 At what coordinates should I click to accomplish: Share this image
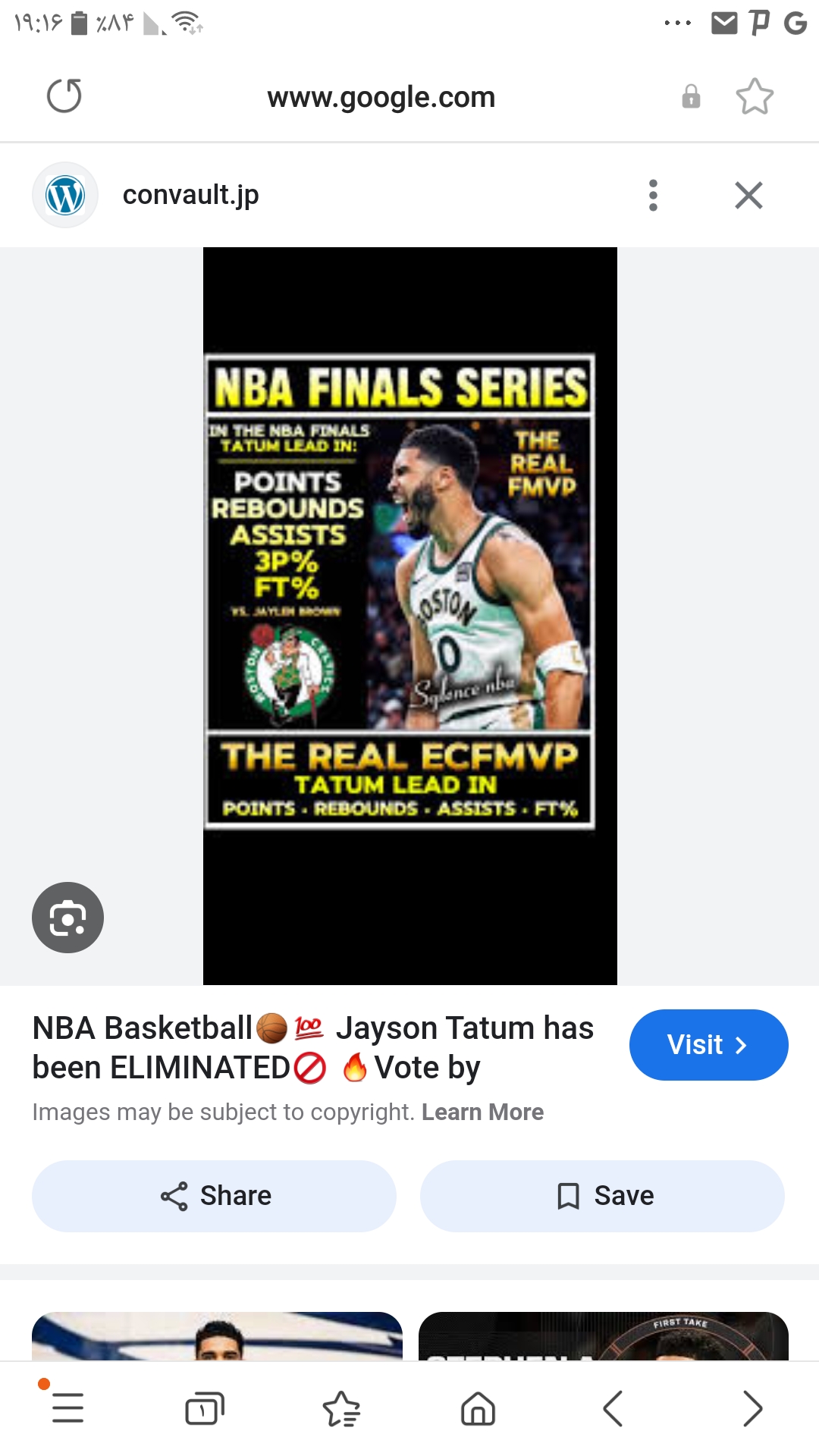214,1196
